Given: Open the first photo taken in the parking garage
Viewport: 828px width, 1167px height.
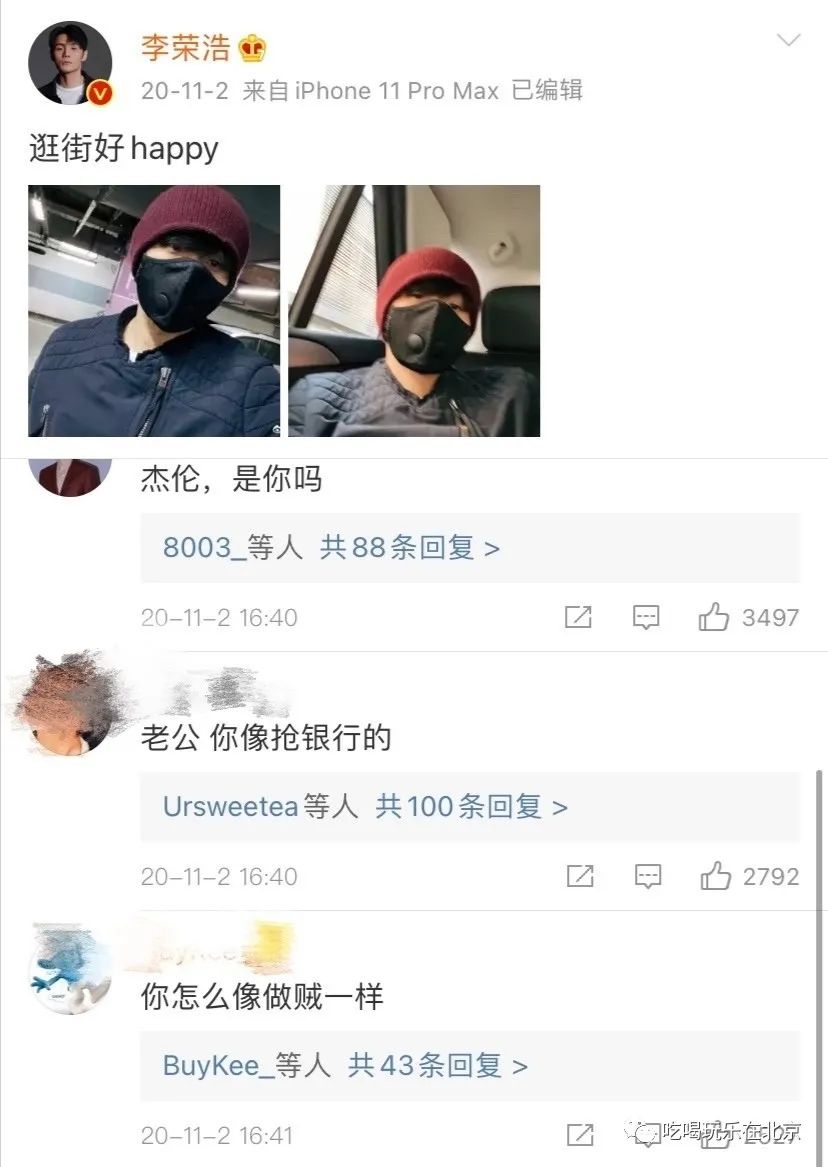Looking at the screenshot, I should pos(154,311).
